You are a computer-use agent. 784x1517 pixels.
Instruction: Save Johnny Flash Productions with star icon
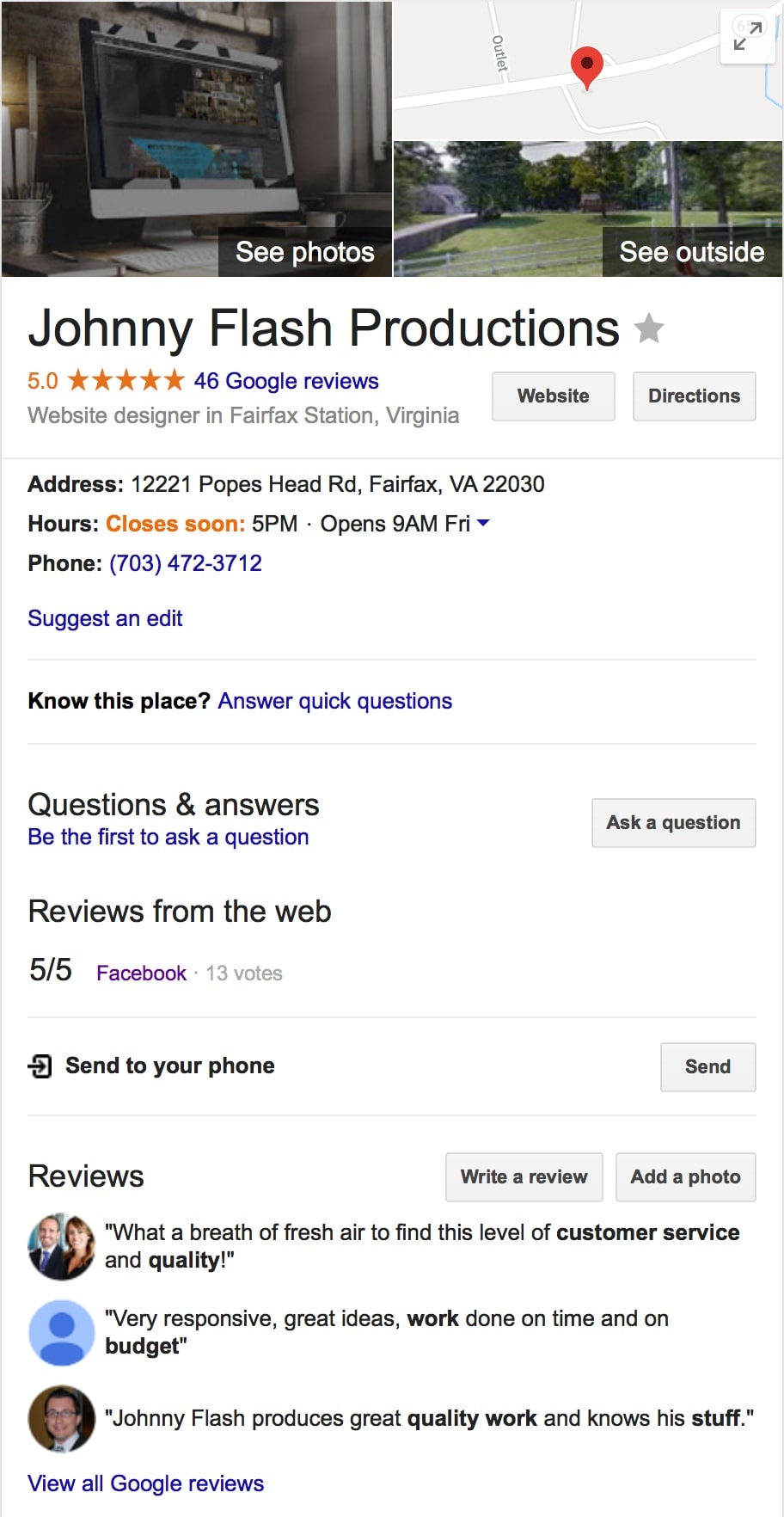pyautogui.click(x=649, y=328)
